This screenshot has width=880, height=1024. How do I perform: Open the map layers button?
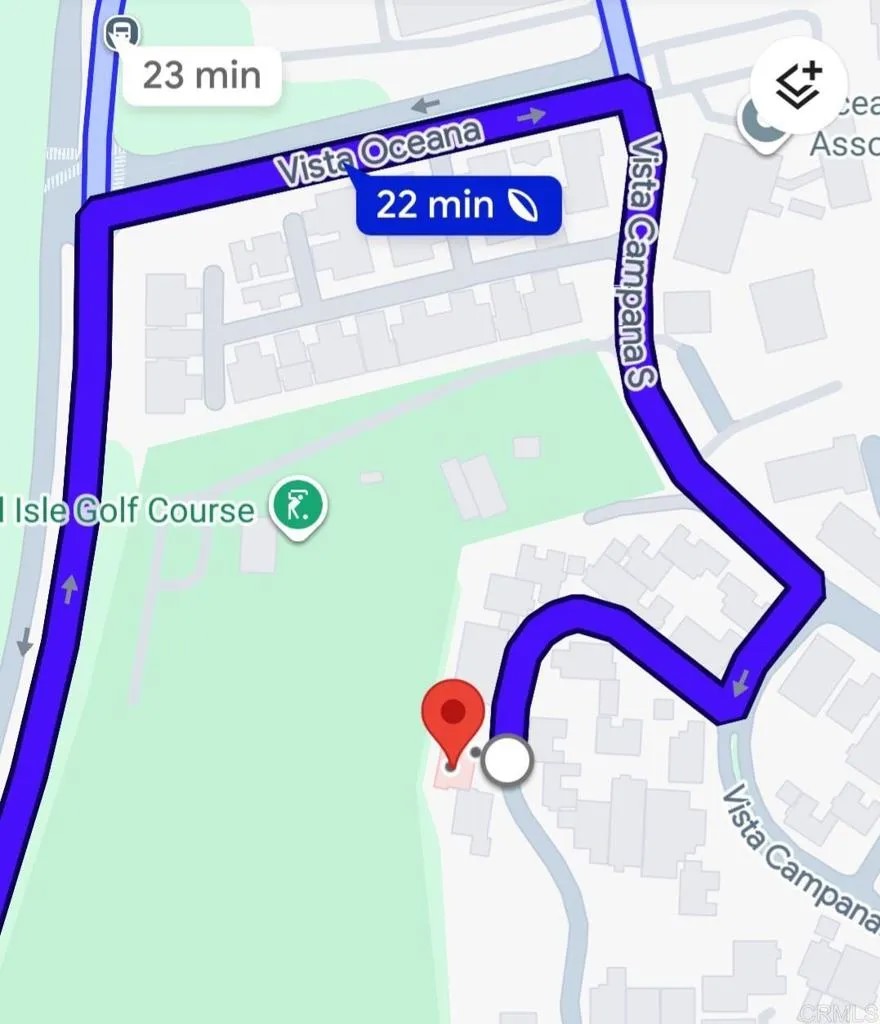pos(798,86)
